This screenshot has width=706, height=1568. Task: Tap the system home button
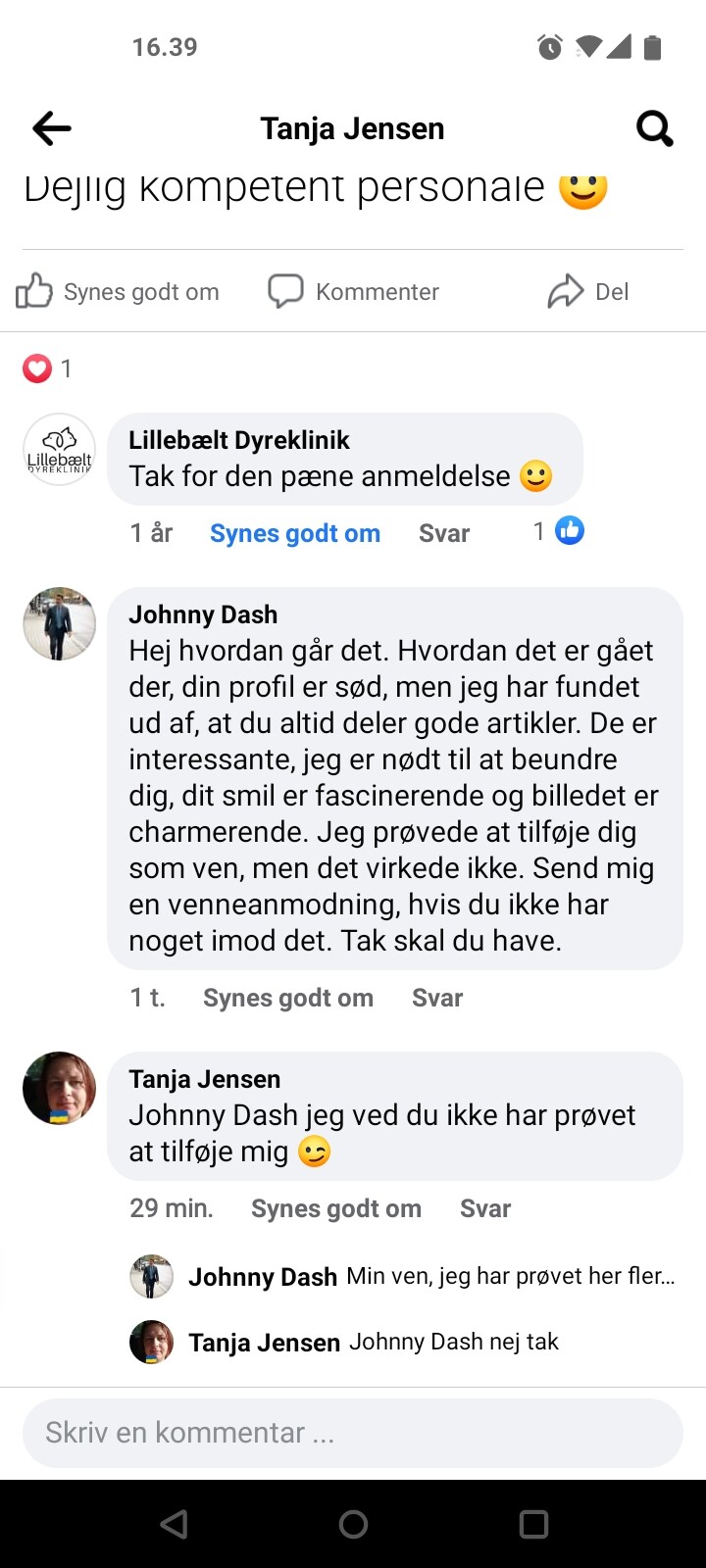click(x=353, y=1524)
